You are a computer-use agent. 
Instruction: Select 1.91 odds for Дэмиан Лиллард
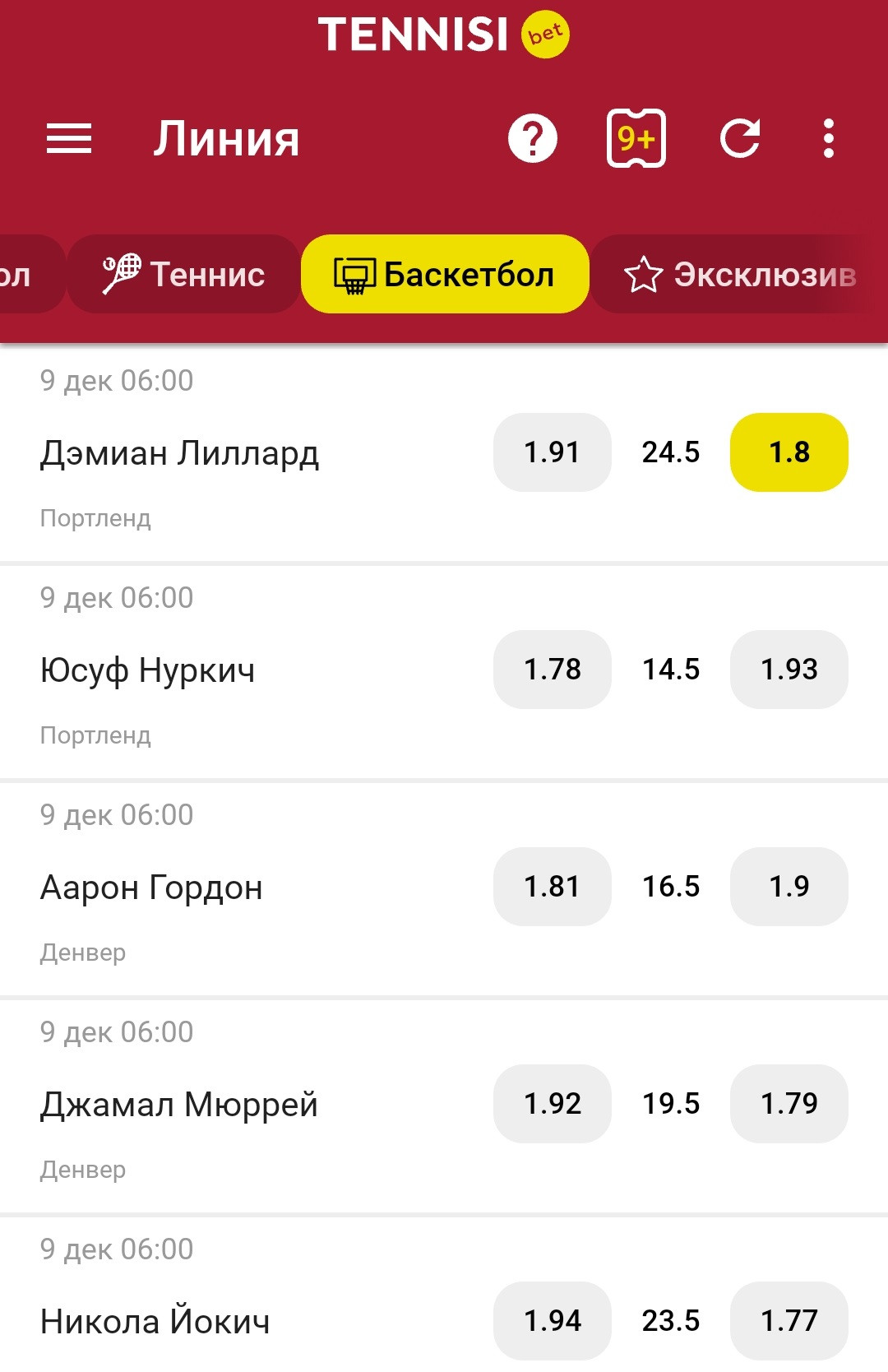552,452
